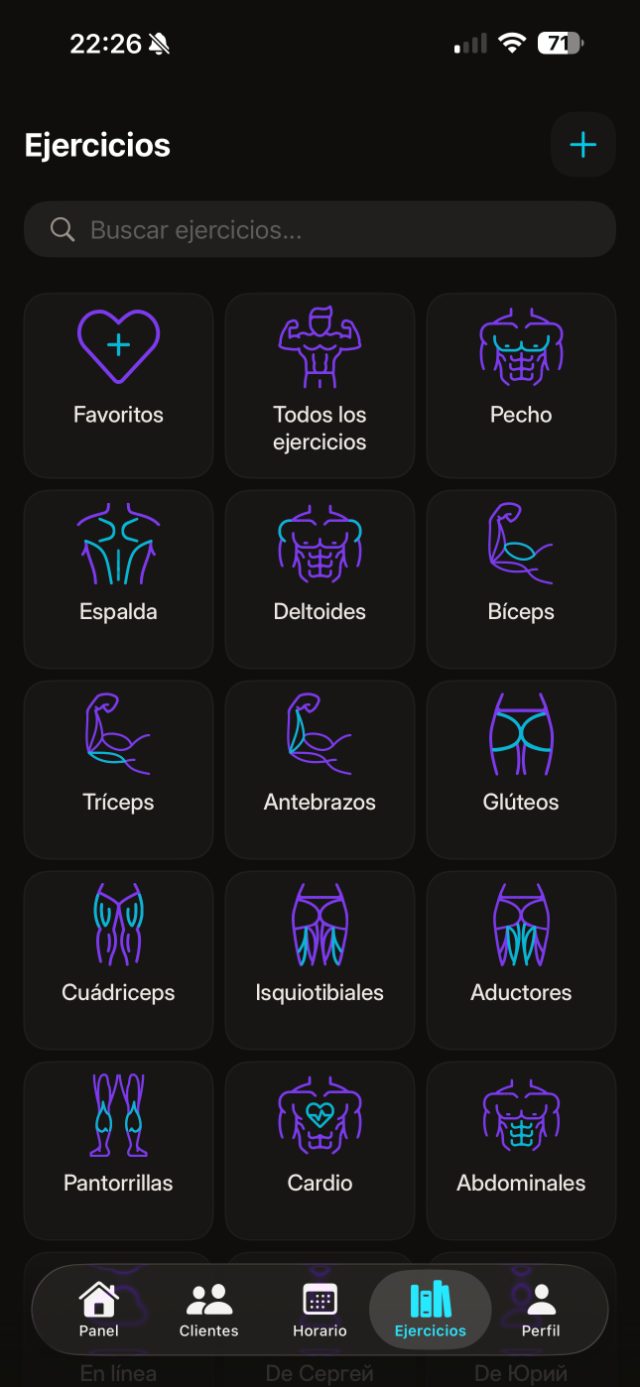
Task: Select the Pecho muscle group
Action: click(x=521, y=385)
